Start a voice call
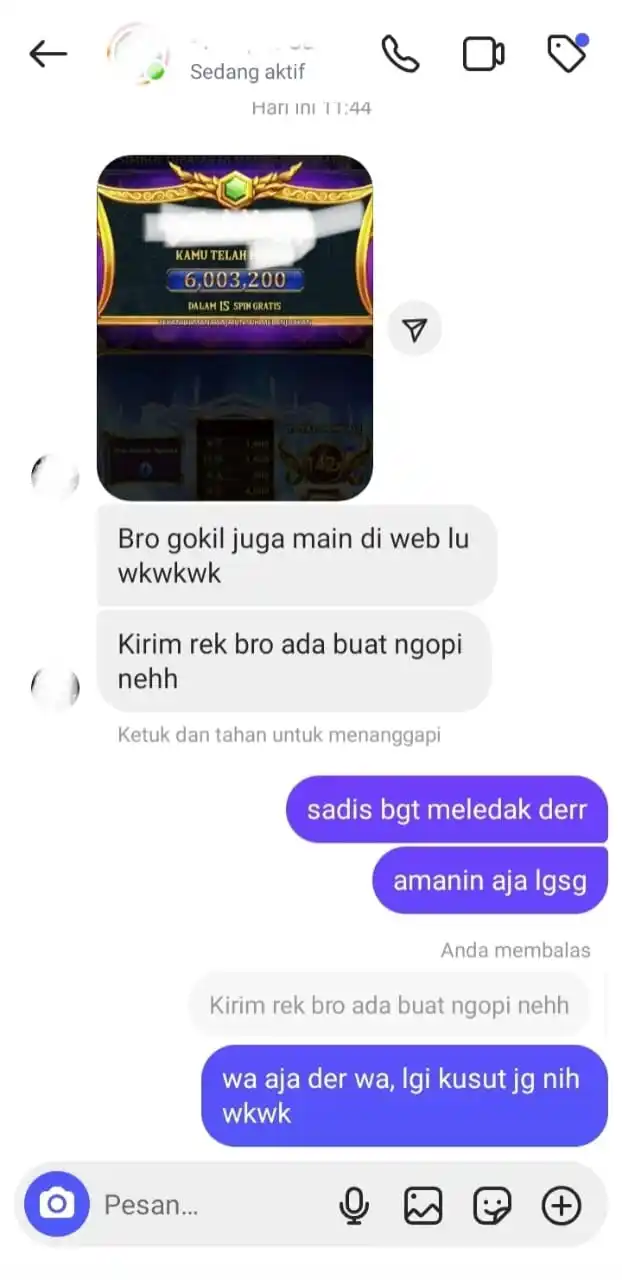This screenshot has width=622, height=1280. (401, 55)
